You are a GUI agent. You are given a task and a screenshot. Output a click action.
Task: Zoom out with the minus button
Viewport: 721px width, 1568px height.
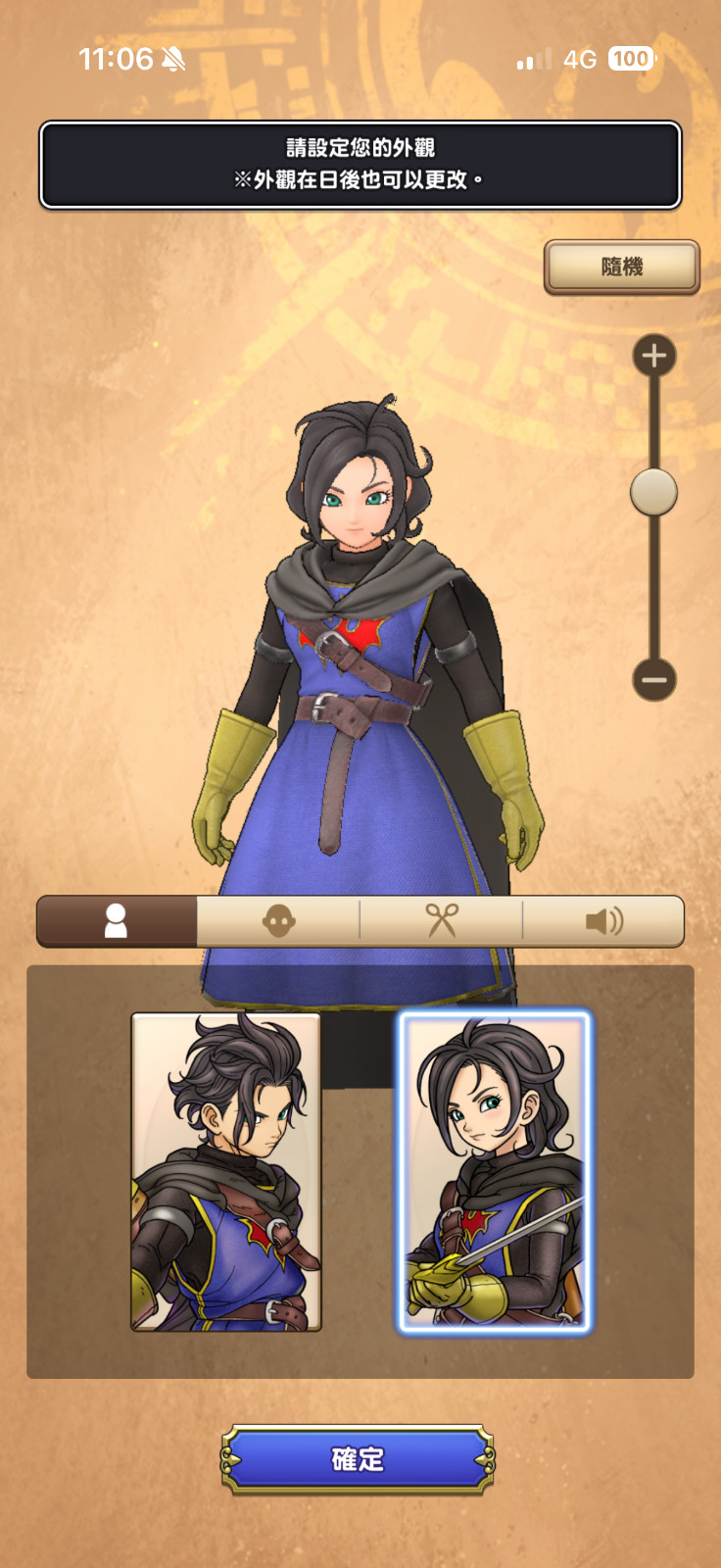tap(654, 679)
